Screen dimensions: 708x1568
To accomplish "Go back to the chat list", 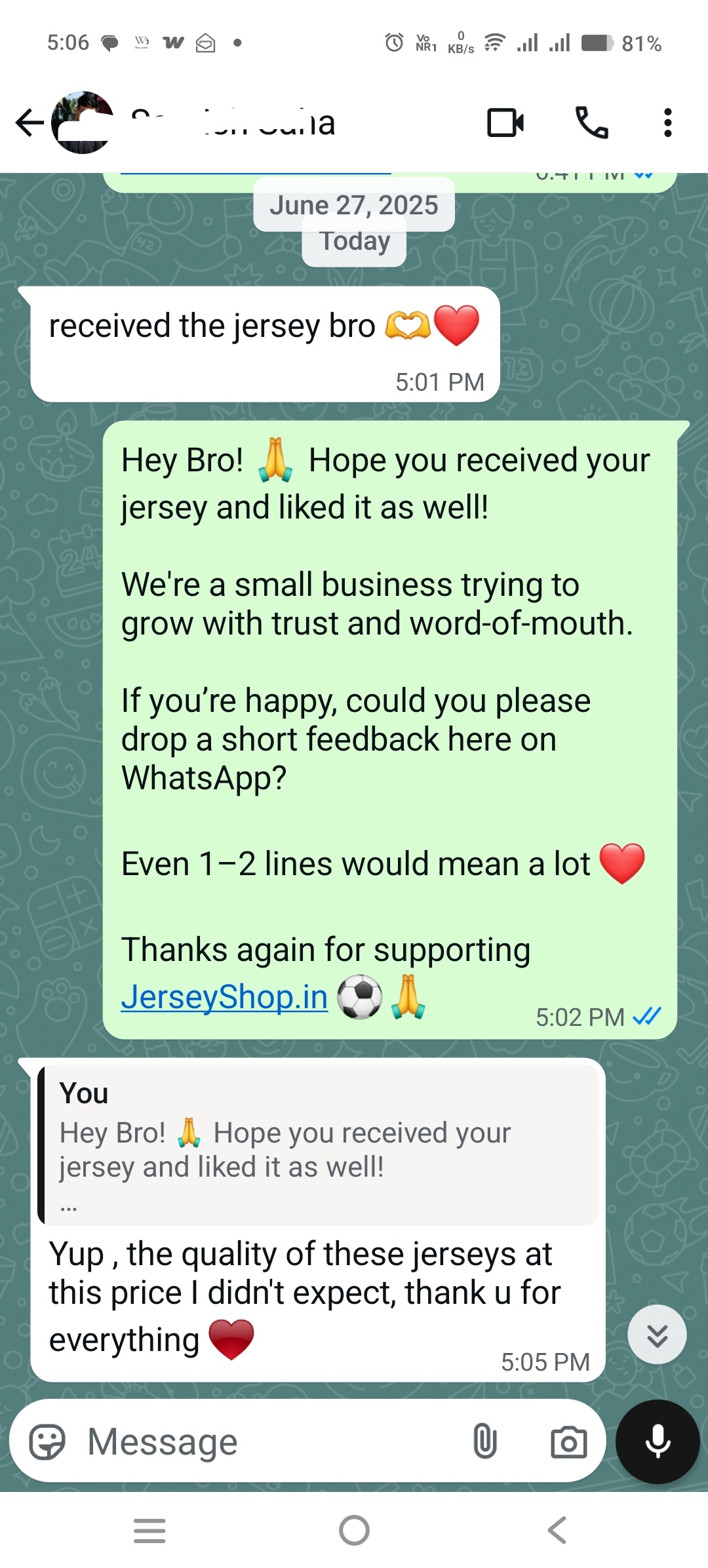I will pos(29,123).
